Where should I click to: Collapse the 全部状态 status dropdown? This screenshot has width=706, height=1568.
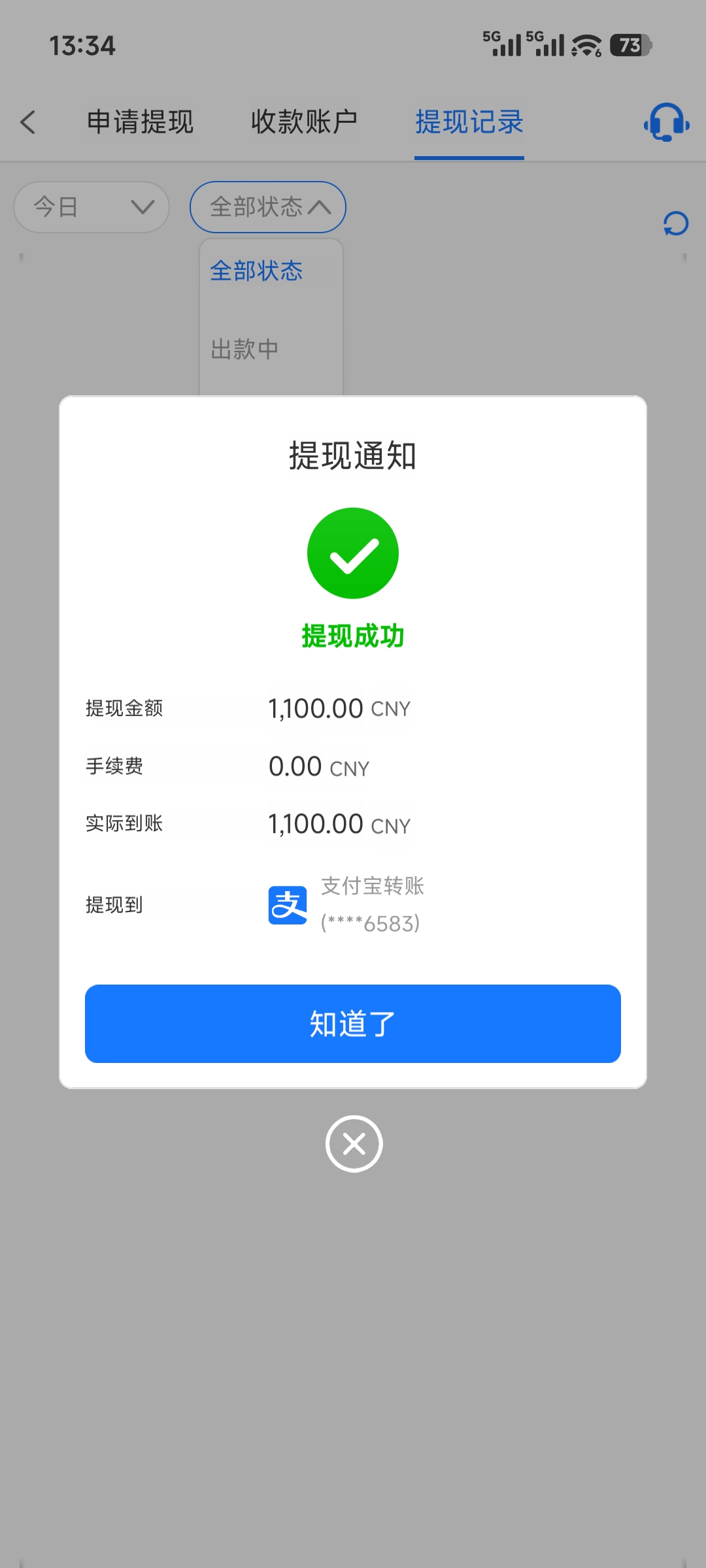point(267,206)
